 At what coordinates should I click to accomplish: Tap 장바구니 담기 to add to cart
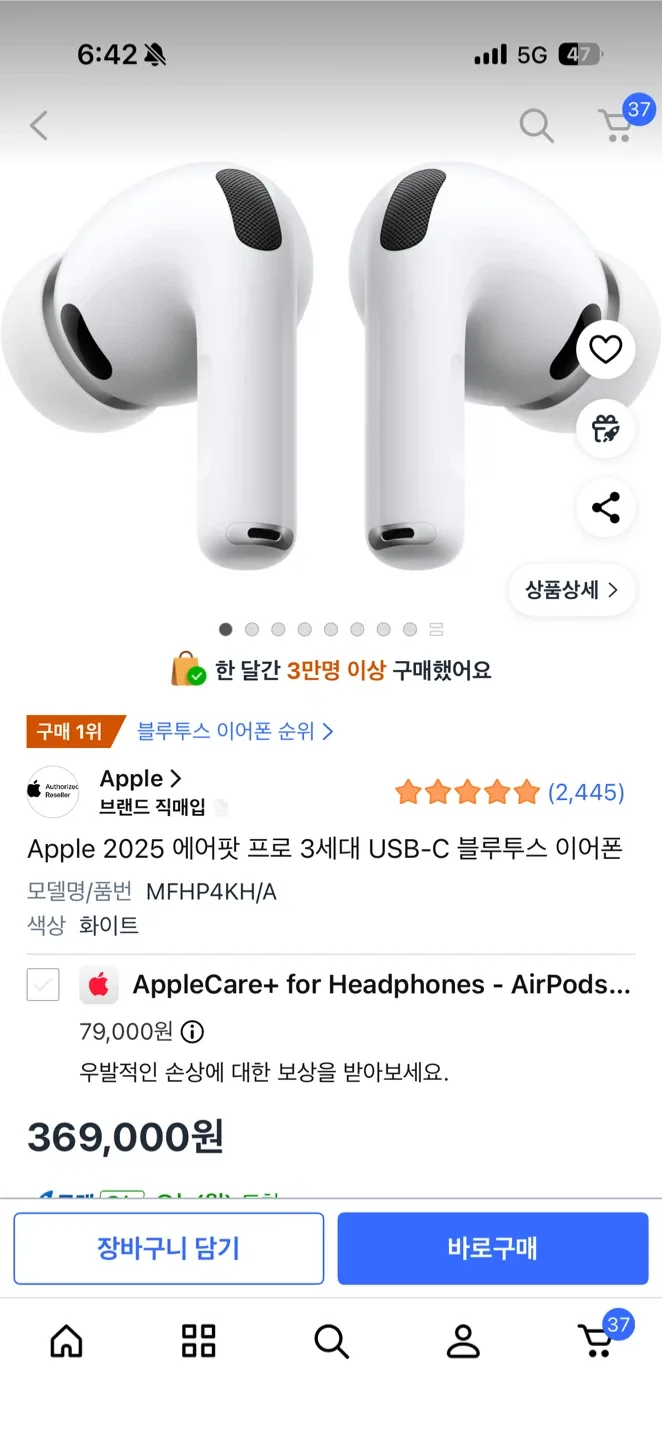168,1248
